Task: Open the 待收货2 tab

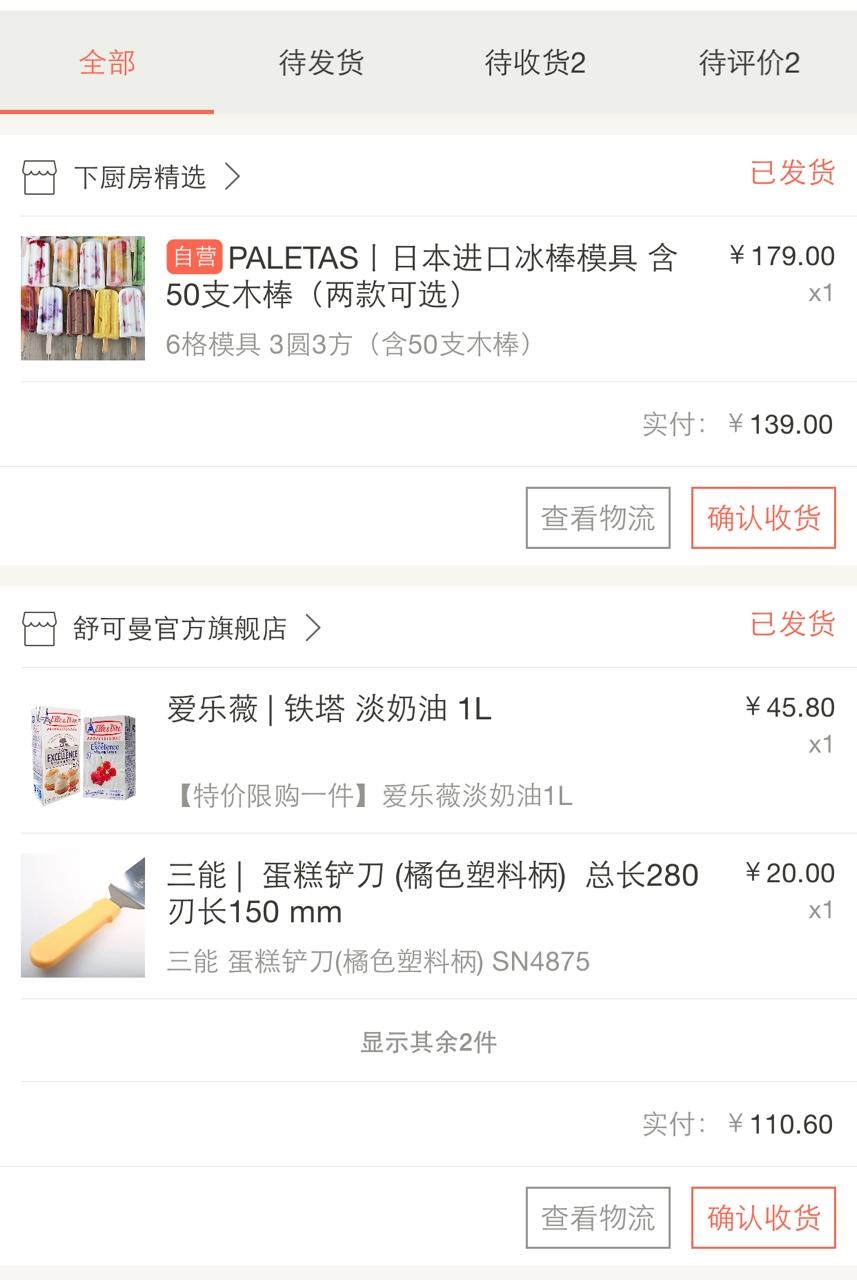Action: (x=535, y=63)
